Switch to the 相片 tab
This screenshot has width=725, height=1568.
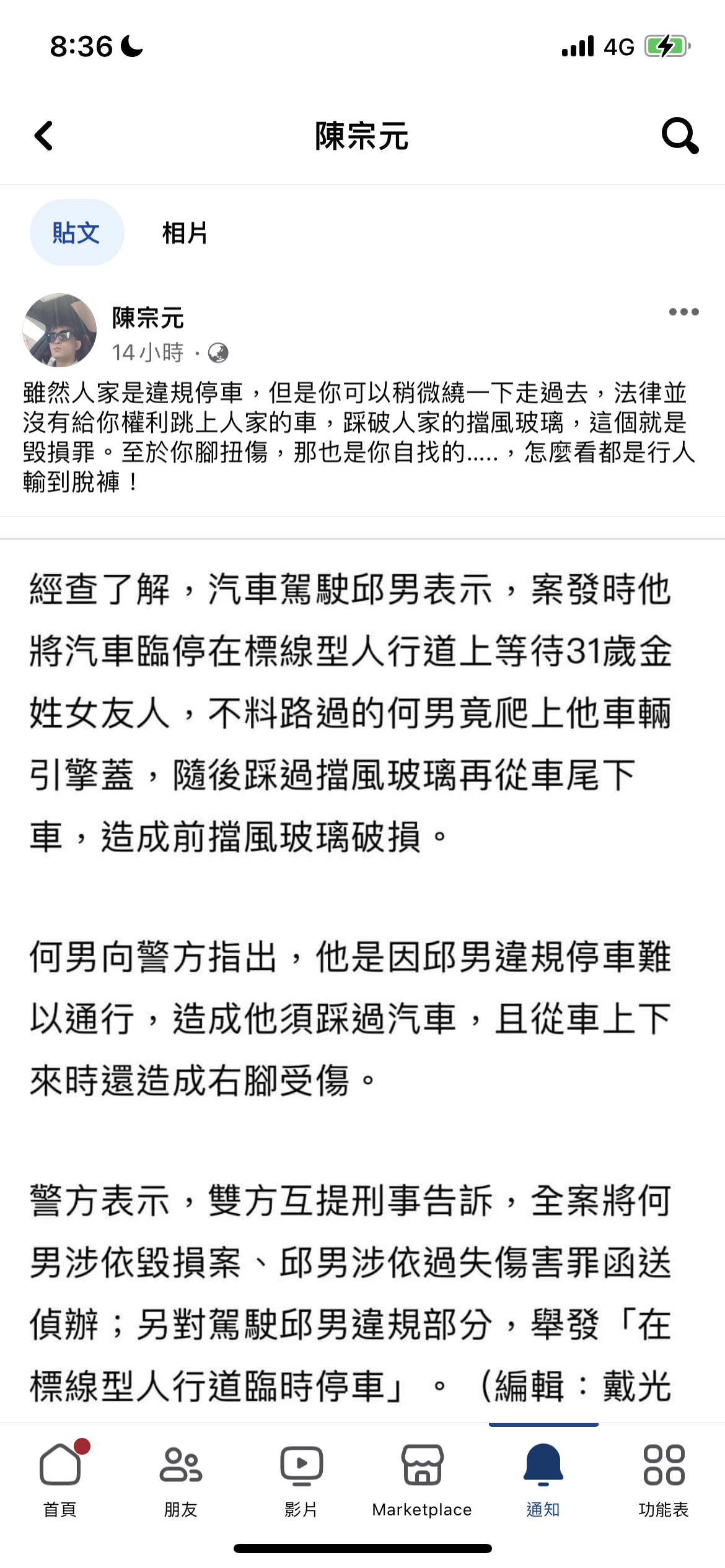click(x=185, y=233)
